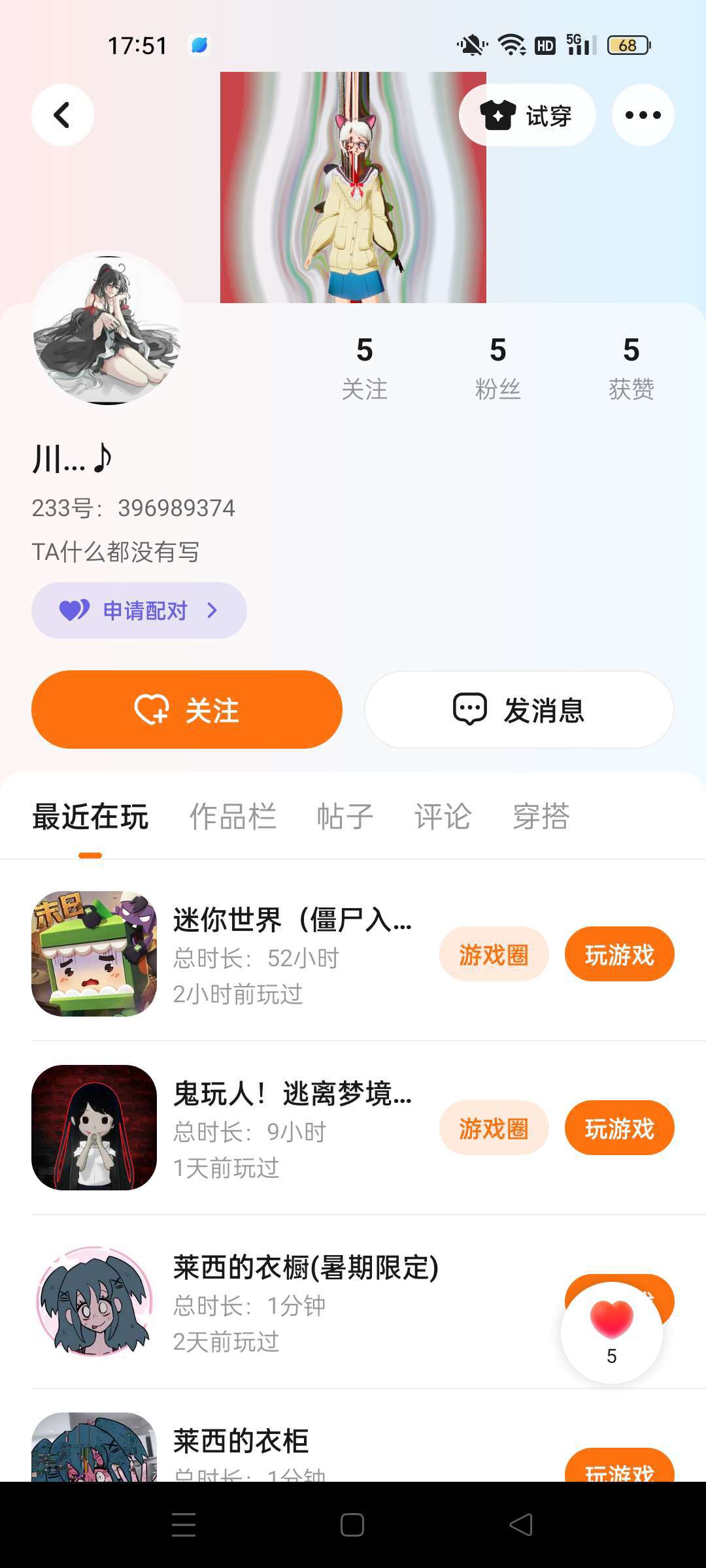View the 关注 following list
Viewport: 706px width, 1568px height.
coord(364,367)
